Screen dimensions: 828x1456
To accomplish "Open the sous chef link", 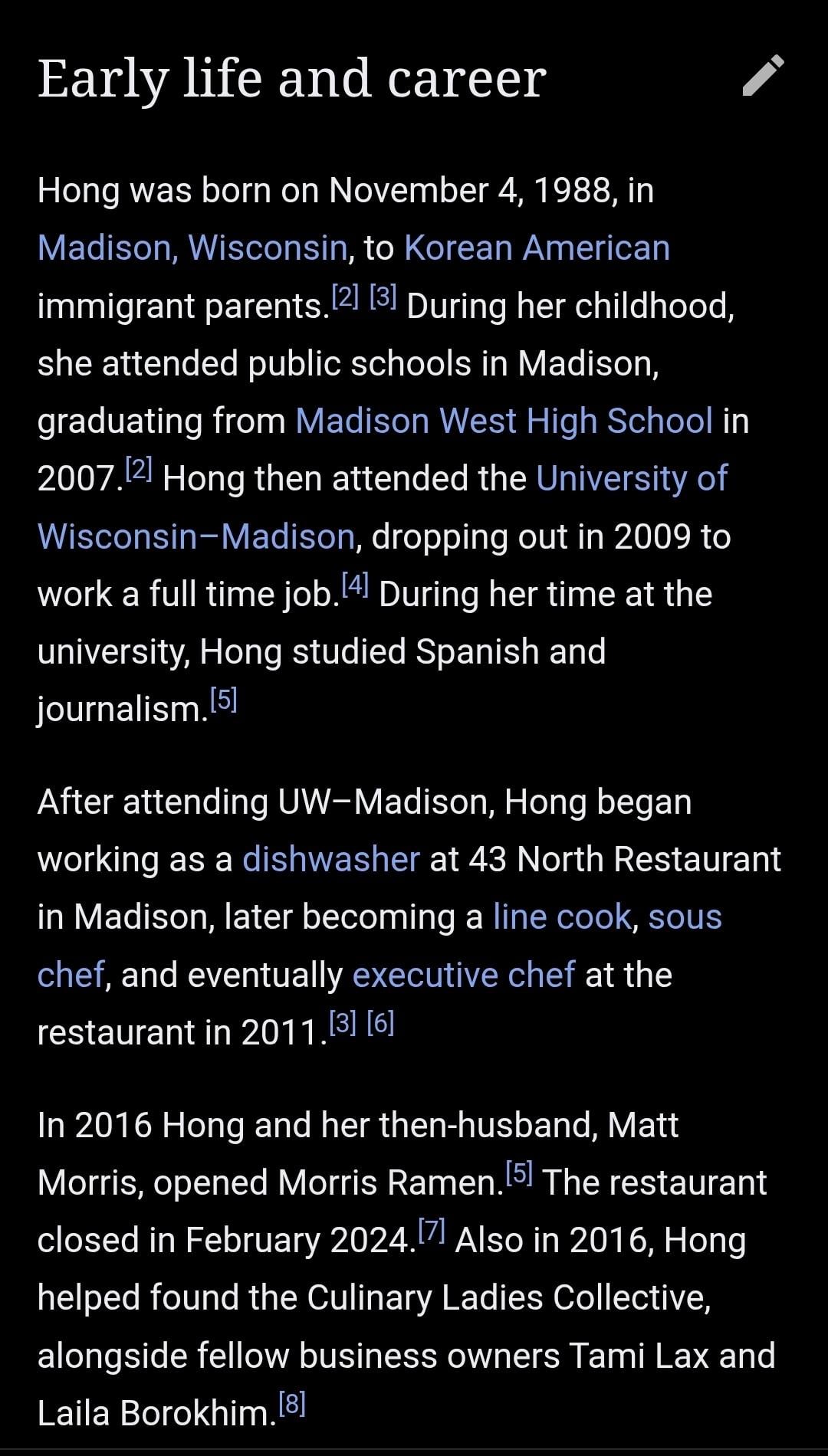I will (x=684, y=917).
